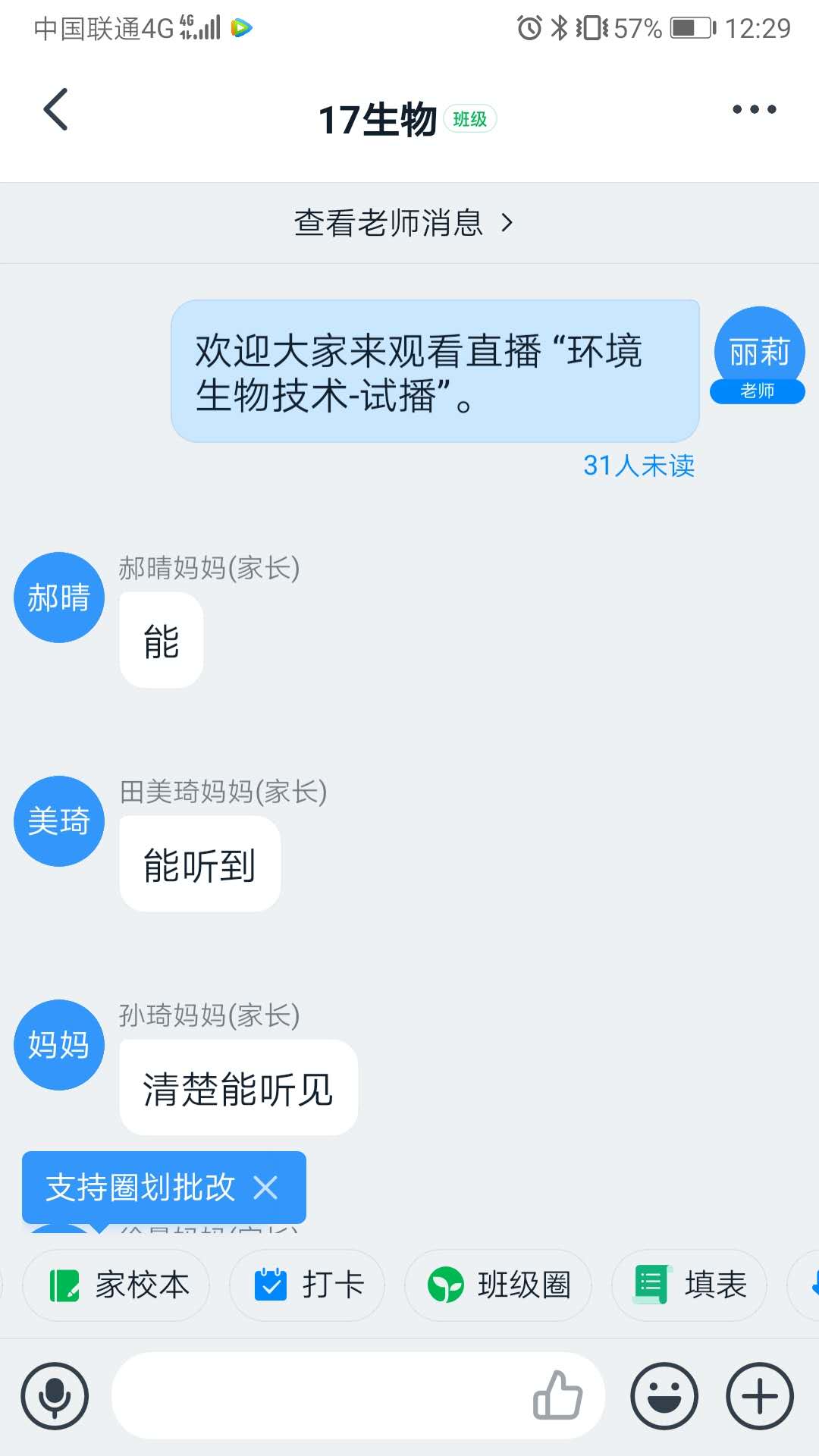819x1456 pixels.
Task: Focus the message text field
Action: point(318,1396)
